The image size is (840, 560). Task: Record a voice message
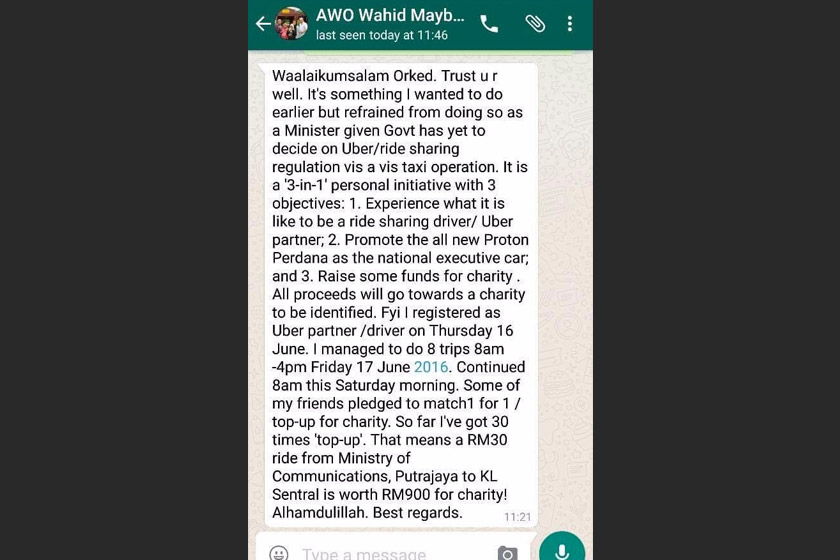[x=562, y=550]
